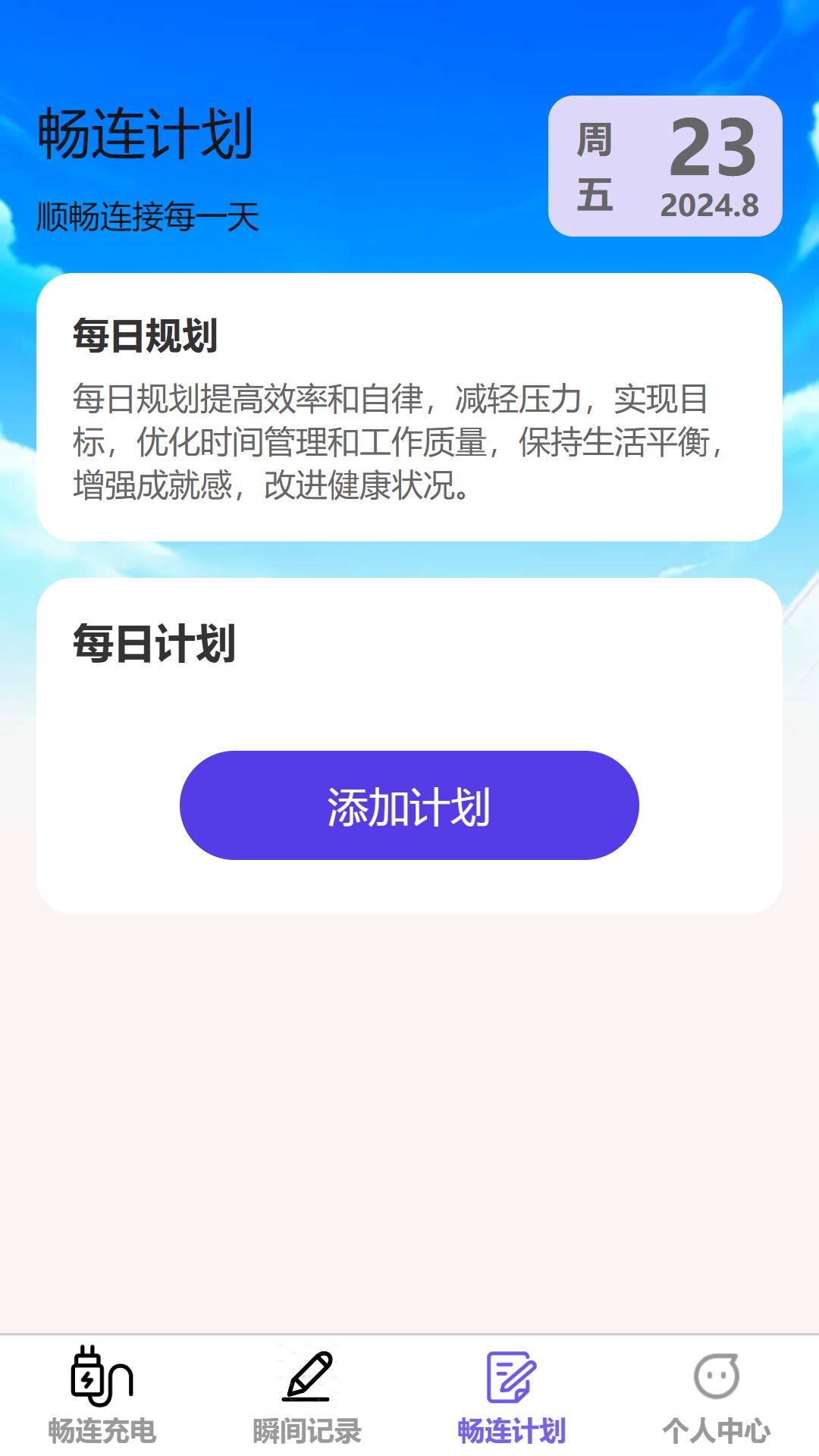Select the 畅连计划 tab
This screenshot has width=819, height=1456.
point(512,1396)
